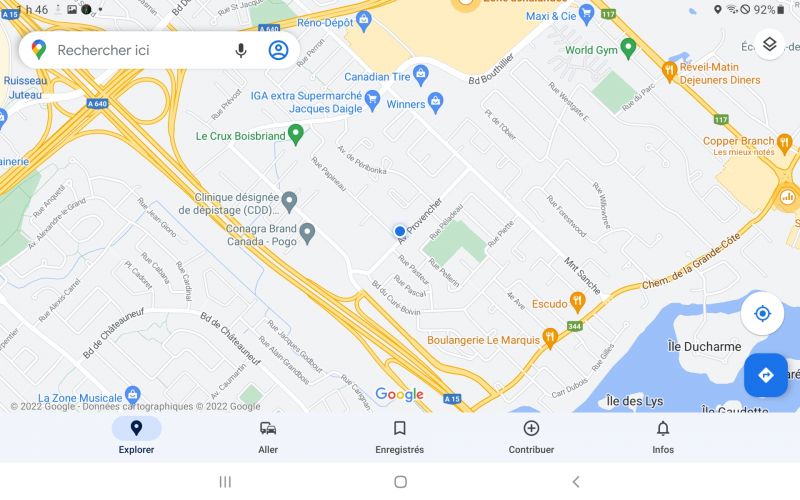Tap the Escudo restaurant pin
800x500 pixels.
577,300
